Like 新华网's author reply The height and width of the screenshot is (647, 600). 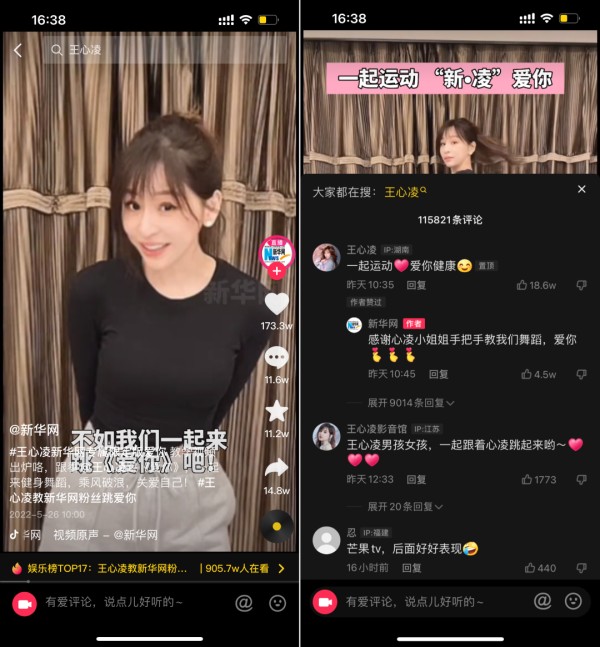[x=538, y=374]
